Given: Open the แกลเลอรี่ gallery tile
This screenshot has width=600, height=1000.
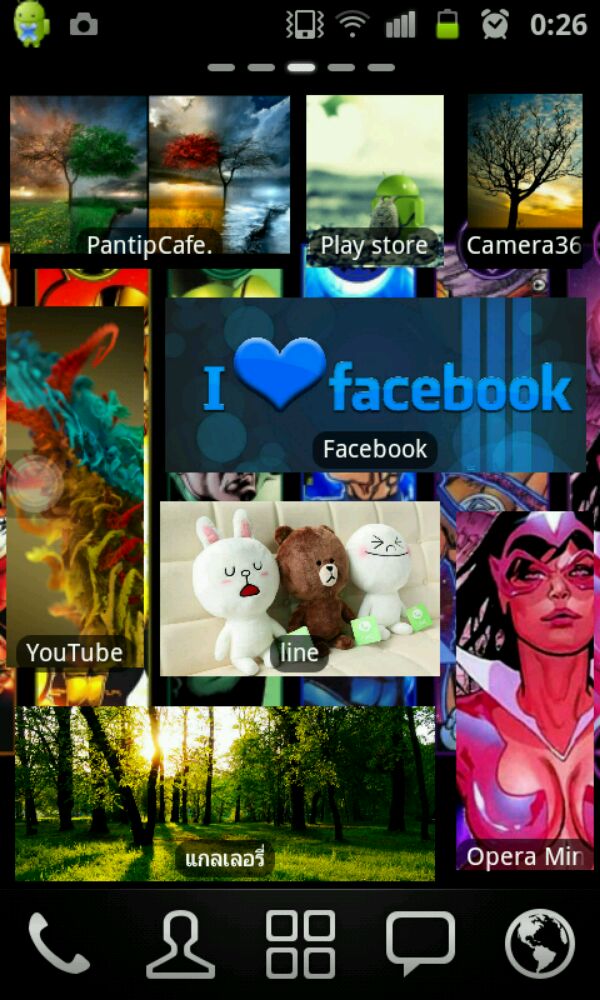Looking at the screenshot, I should 225,795.
